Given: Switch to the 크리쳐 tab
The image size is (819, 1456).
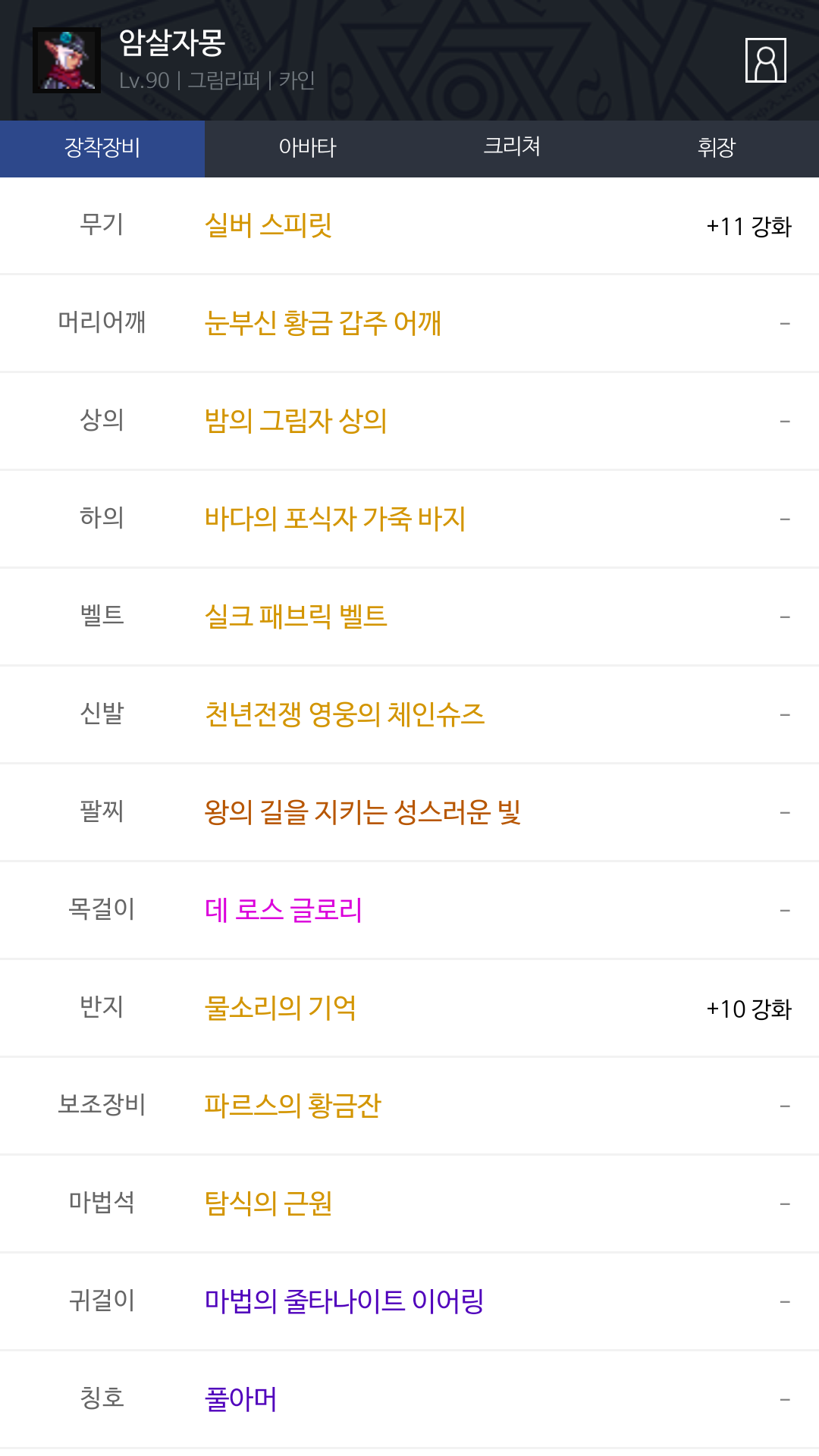Looking at the screenshot, I should click(512, 148).
